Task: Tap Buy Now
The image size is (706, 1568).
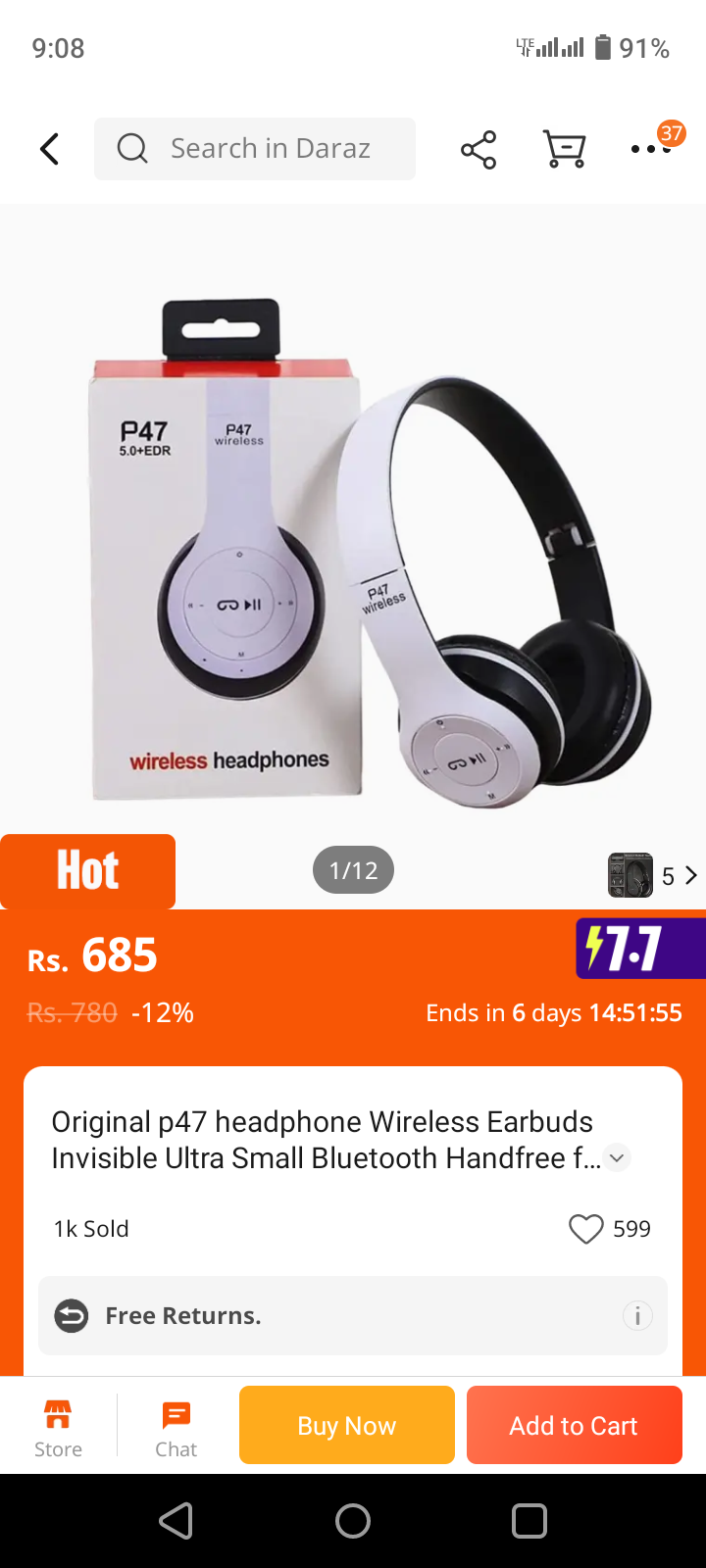Action: point(347,1425)
